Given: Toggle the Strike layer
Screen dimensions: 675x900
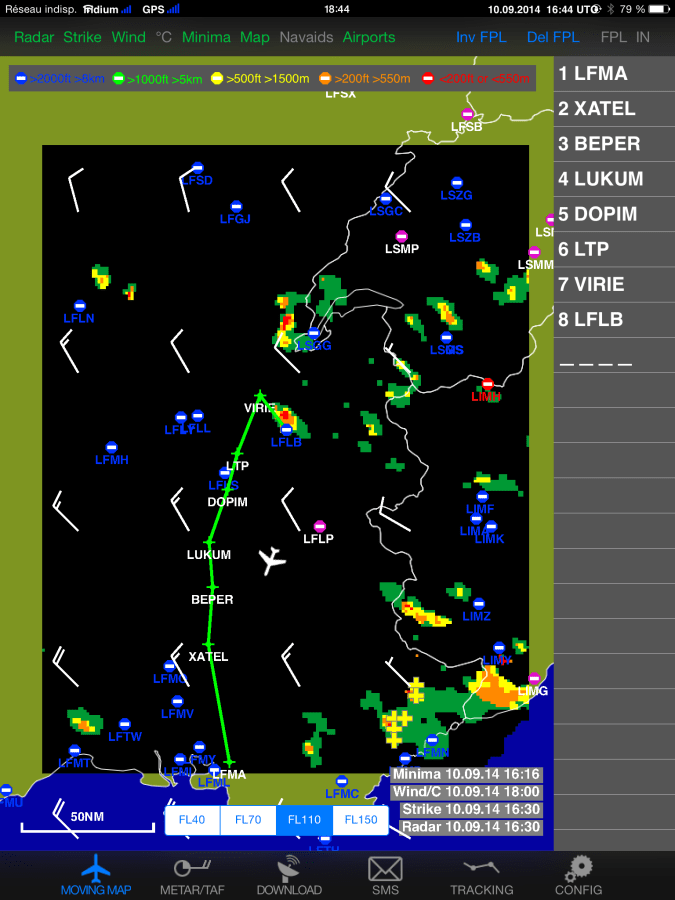Looking at the screenshot, I should 83,37.
